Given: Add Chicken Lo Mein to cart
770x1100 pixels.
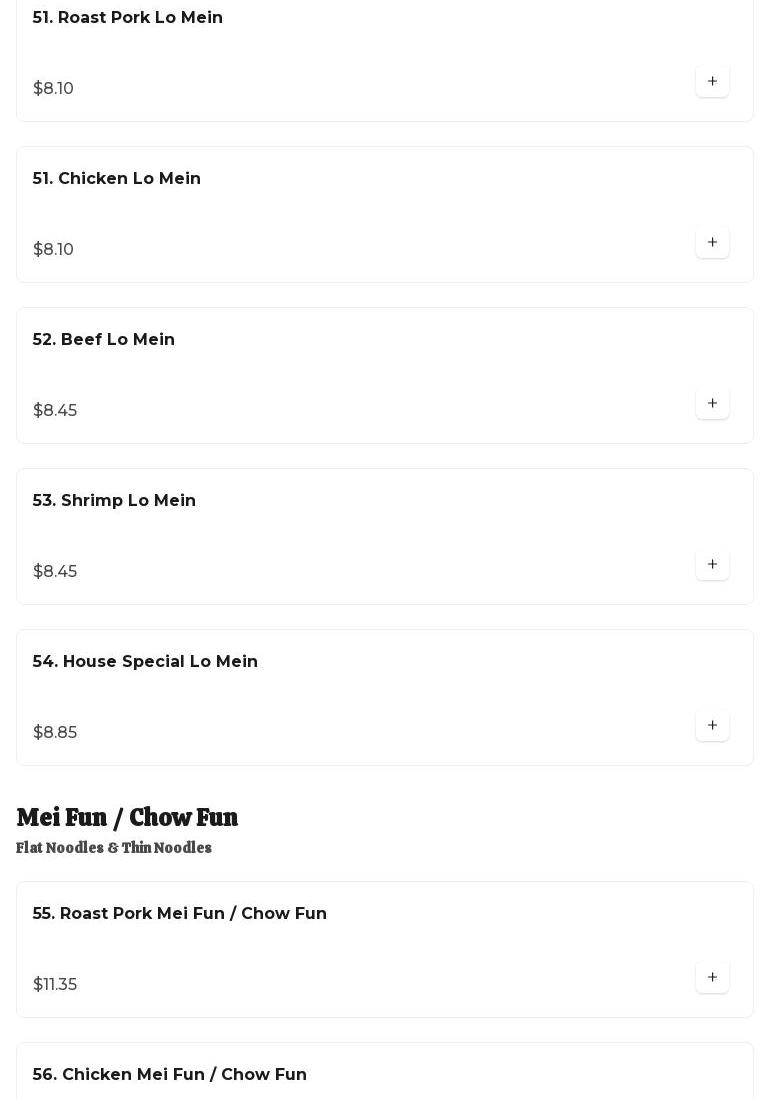Looking at the screenshot, I should pos(712,242).
